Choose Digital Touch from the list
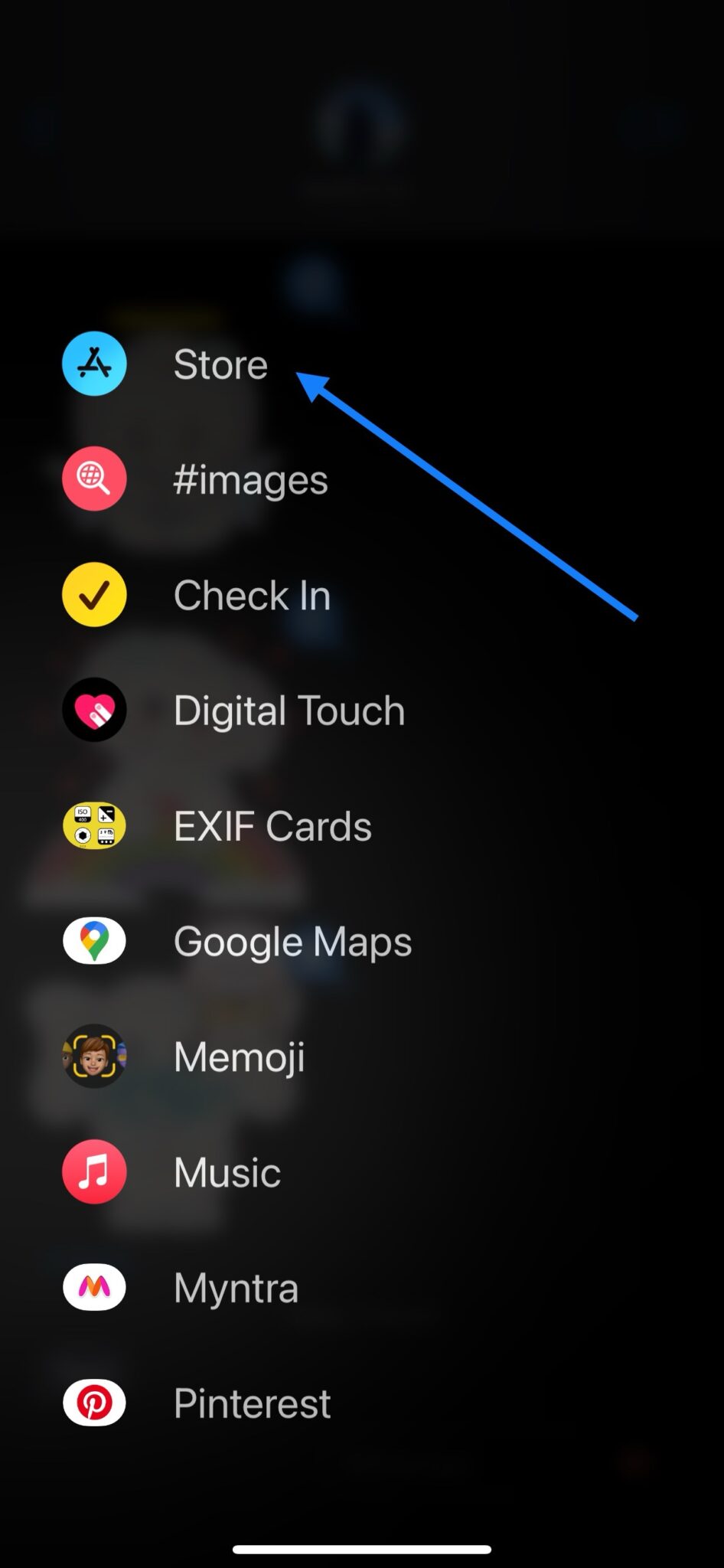The height and width of the screenshot is (1568, 724). pyautogui.click(x=288, y=710)
